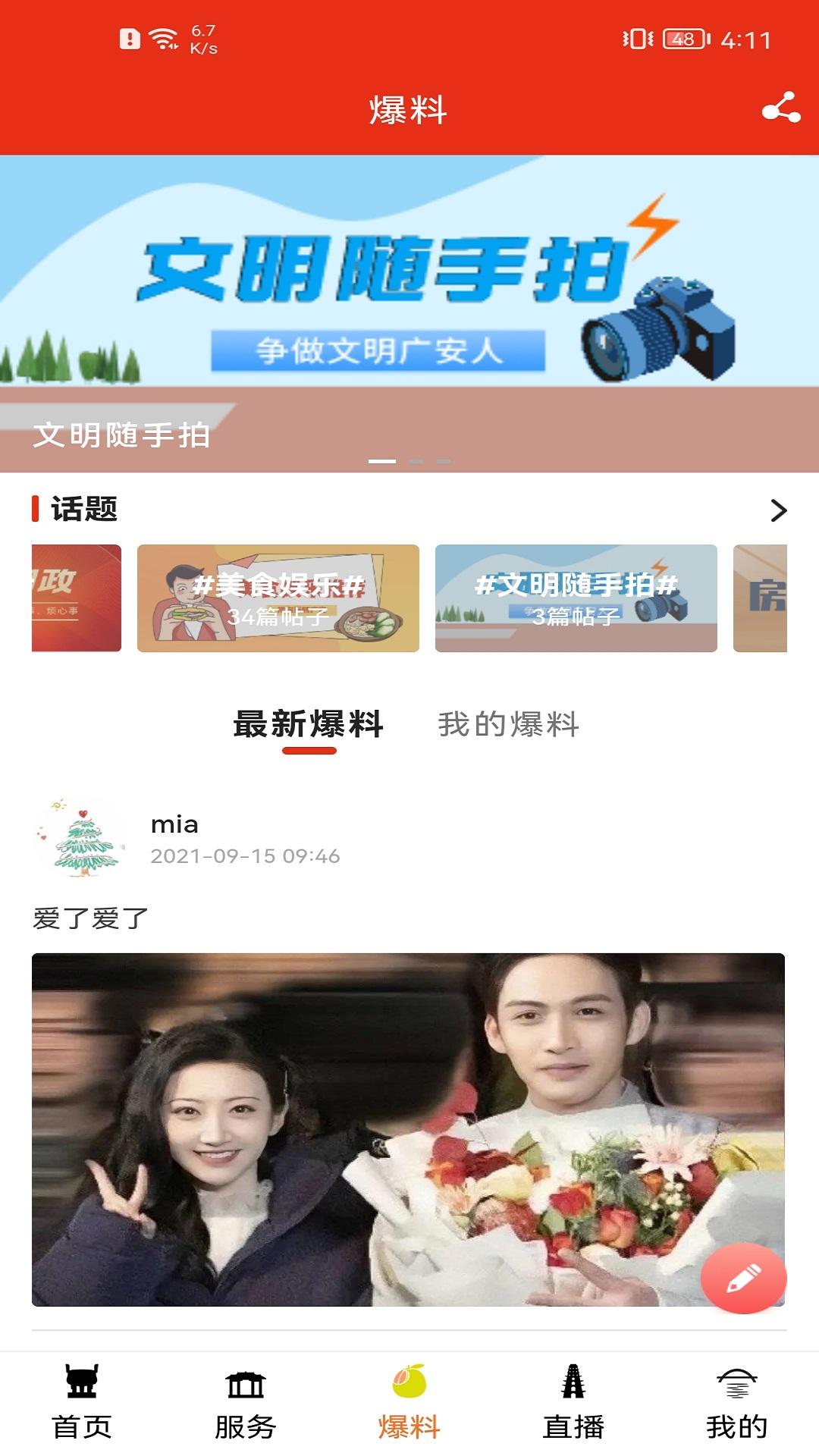Open the partially visible 房 topic card
The width and height of the screenshot is (819, 1456).
point(761,598)
